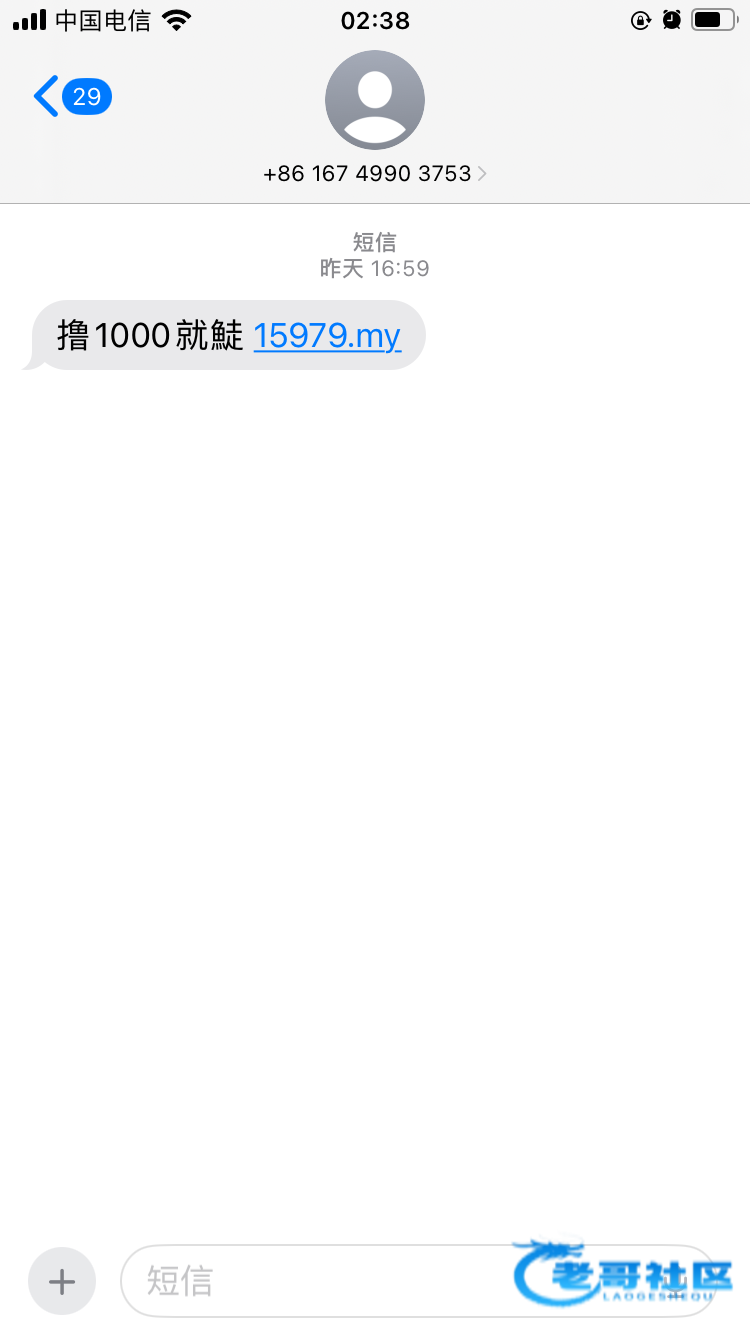Open the plus attachments menu
The height and width of the screenshot is (1334, 750).
click(62, 1281)
